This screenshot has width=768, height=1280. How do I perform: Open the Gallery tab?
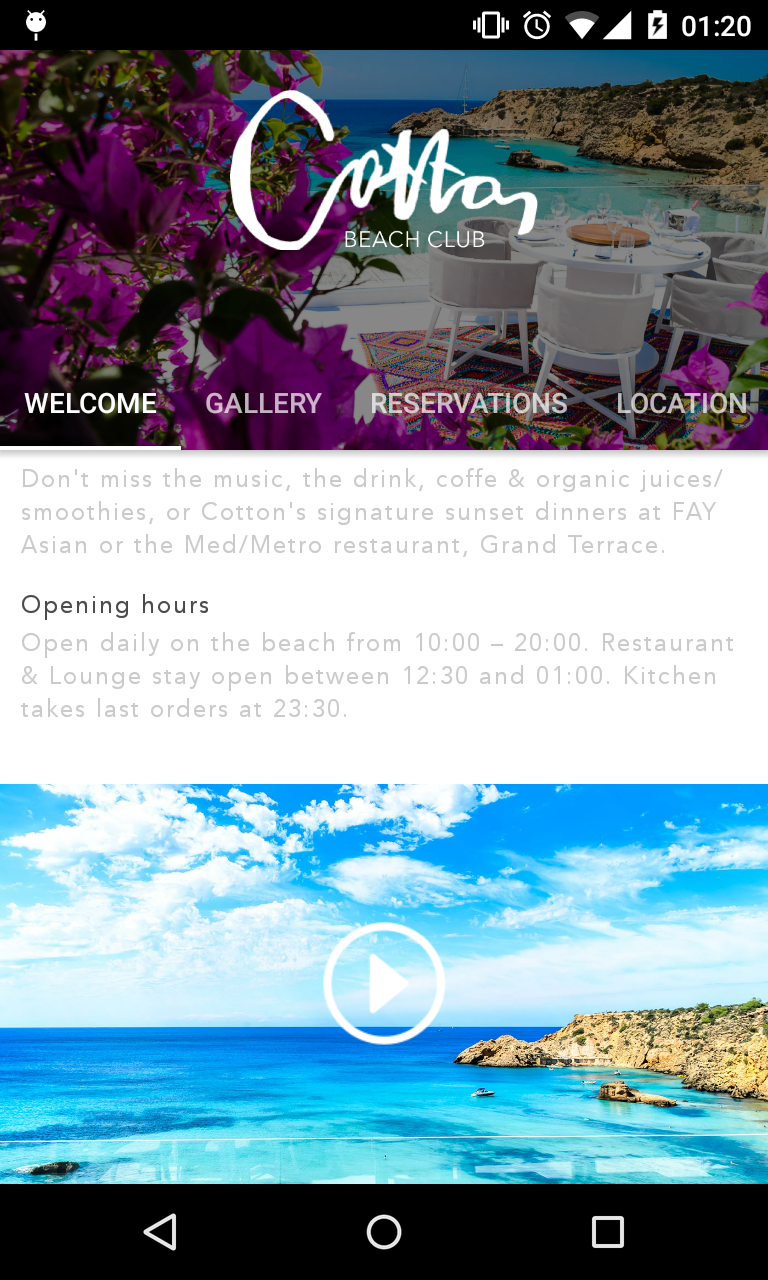point(263,404)
